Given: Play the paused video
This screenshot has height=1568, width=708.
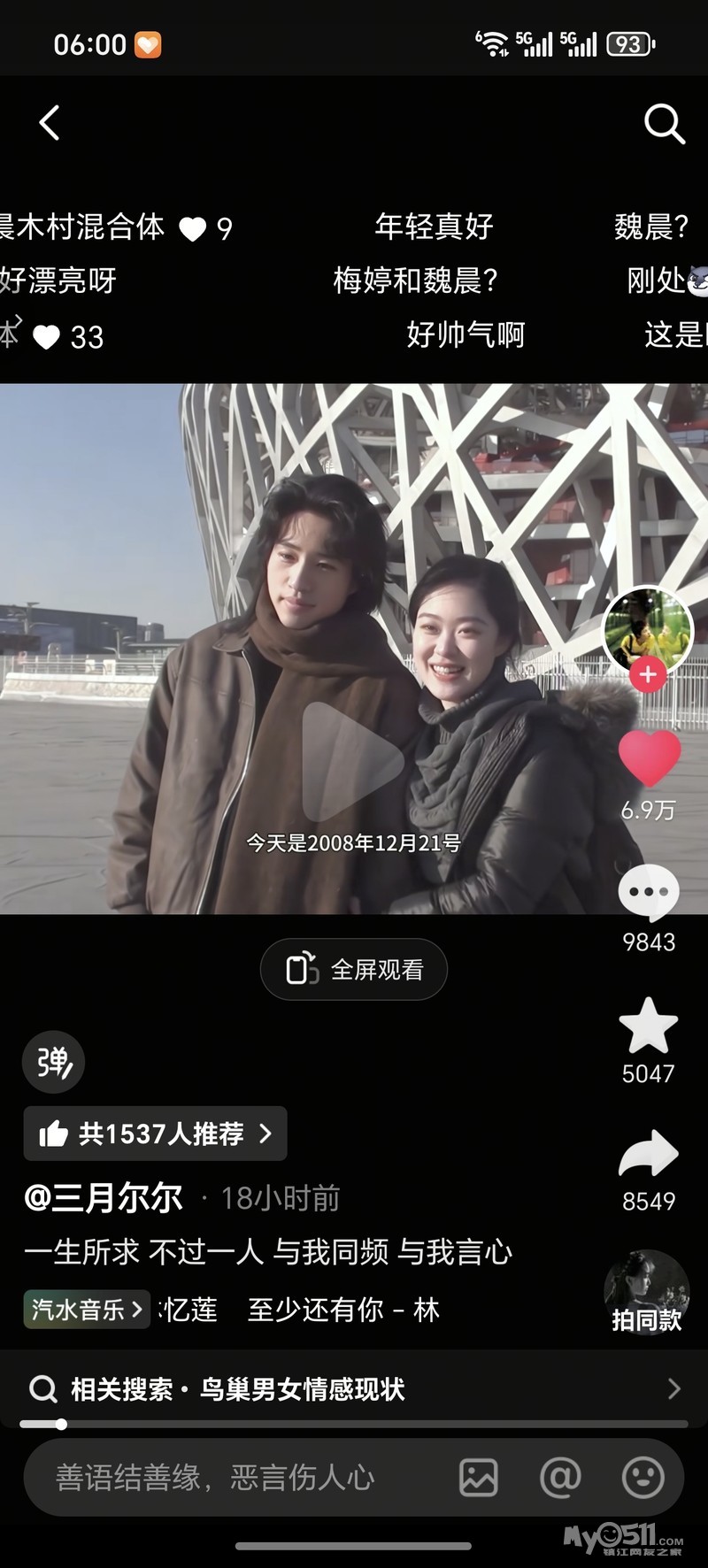Looking at the screenshot, I should point(351,761).
